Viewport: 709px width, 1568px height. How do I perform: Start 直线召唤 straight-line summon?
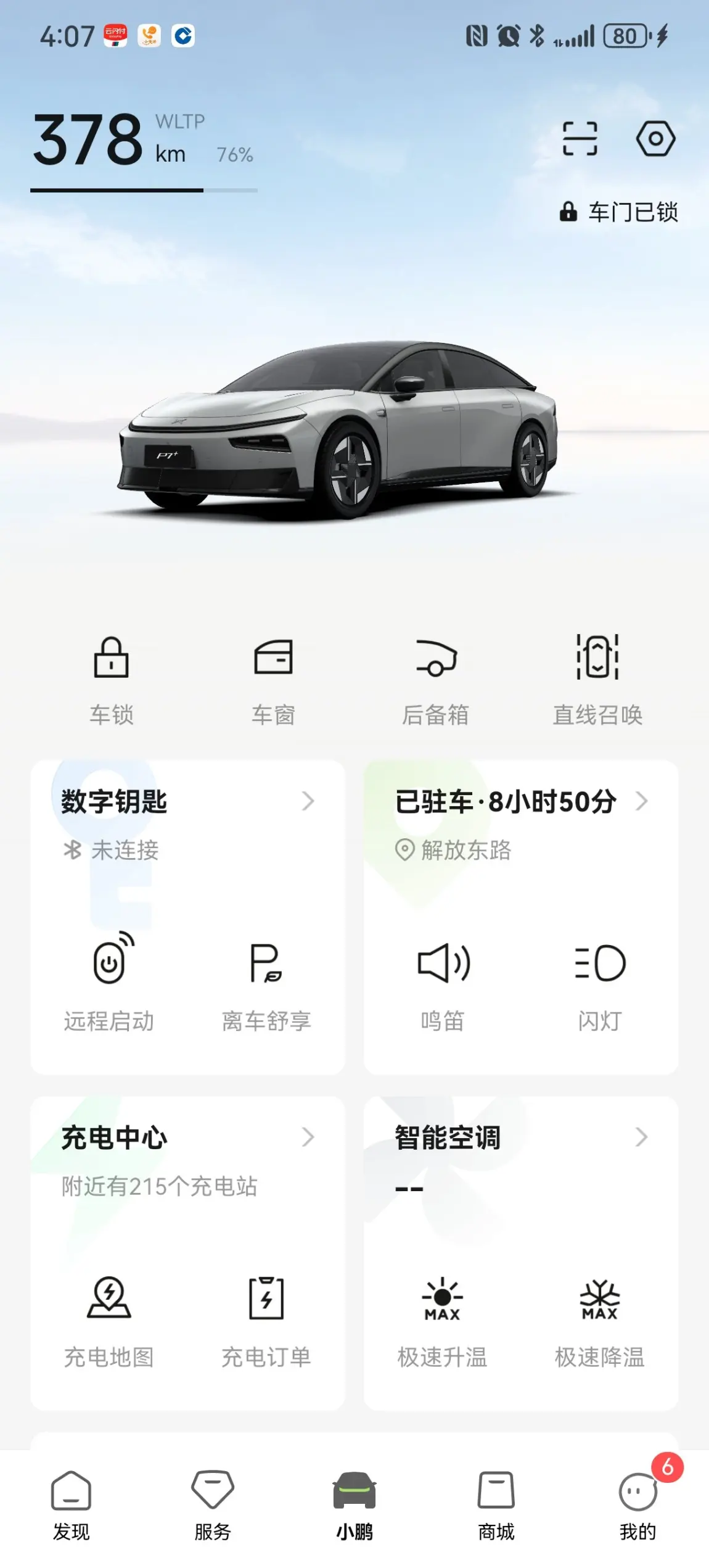coord(597,680)
